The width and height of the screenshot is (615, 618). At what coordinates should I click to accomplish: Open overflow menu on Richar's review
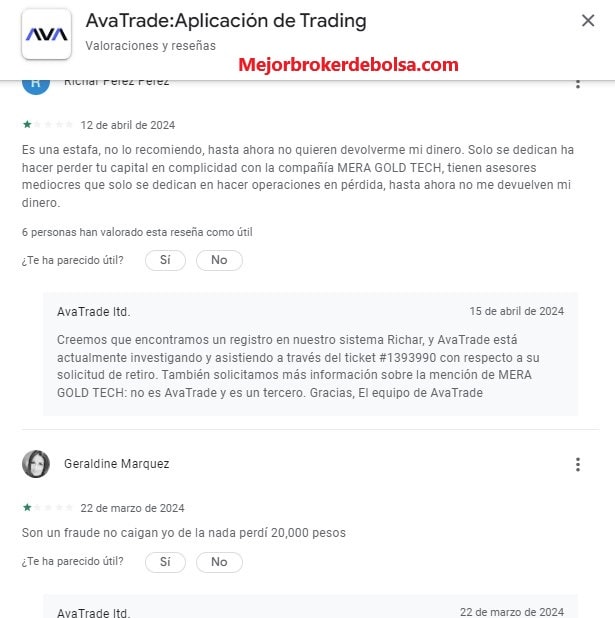pos(578,84)
